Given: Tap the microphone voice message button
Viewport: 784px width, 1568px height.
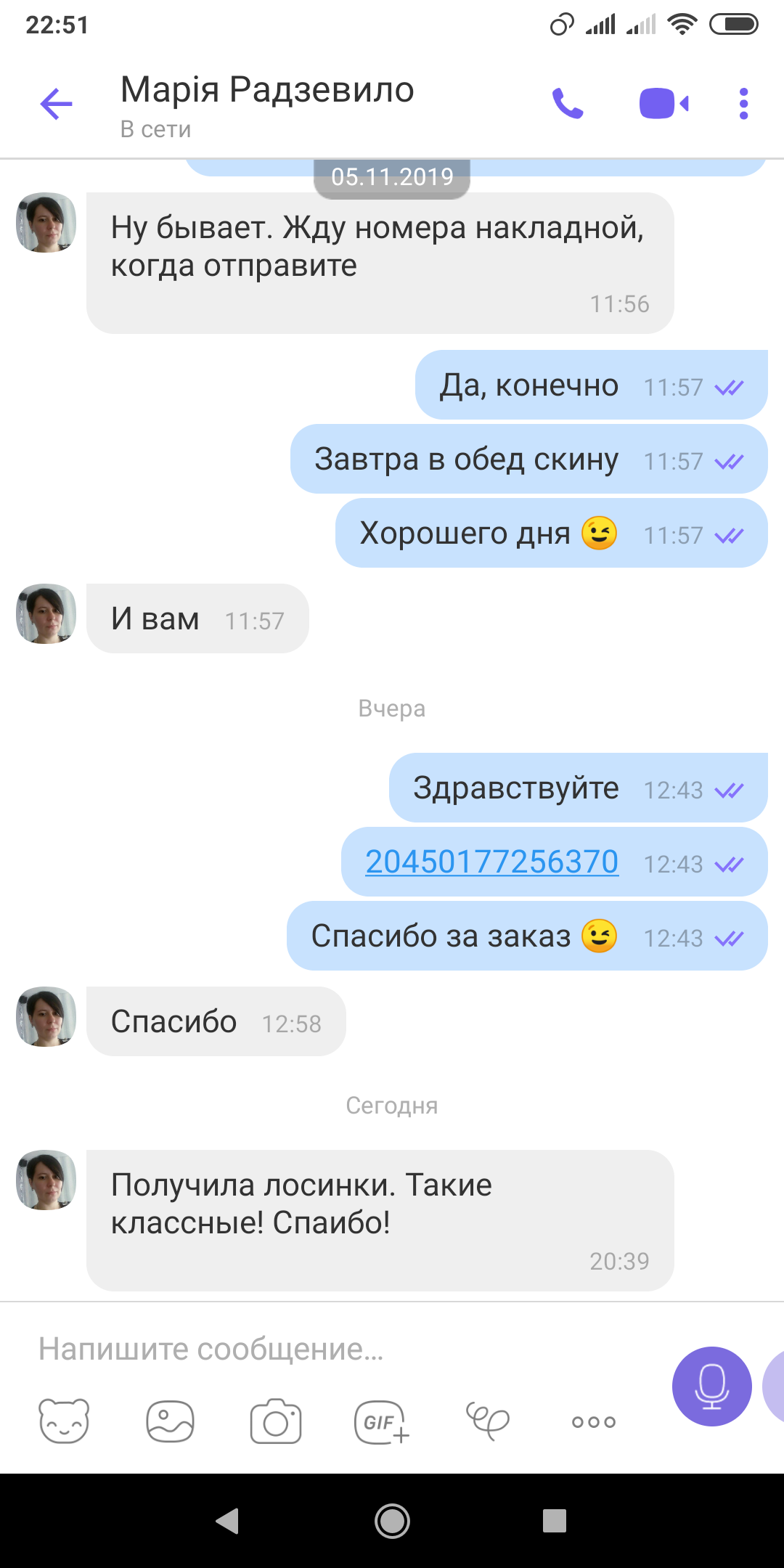Looking at the screenshot, I should click(x=711, y=1386).
